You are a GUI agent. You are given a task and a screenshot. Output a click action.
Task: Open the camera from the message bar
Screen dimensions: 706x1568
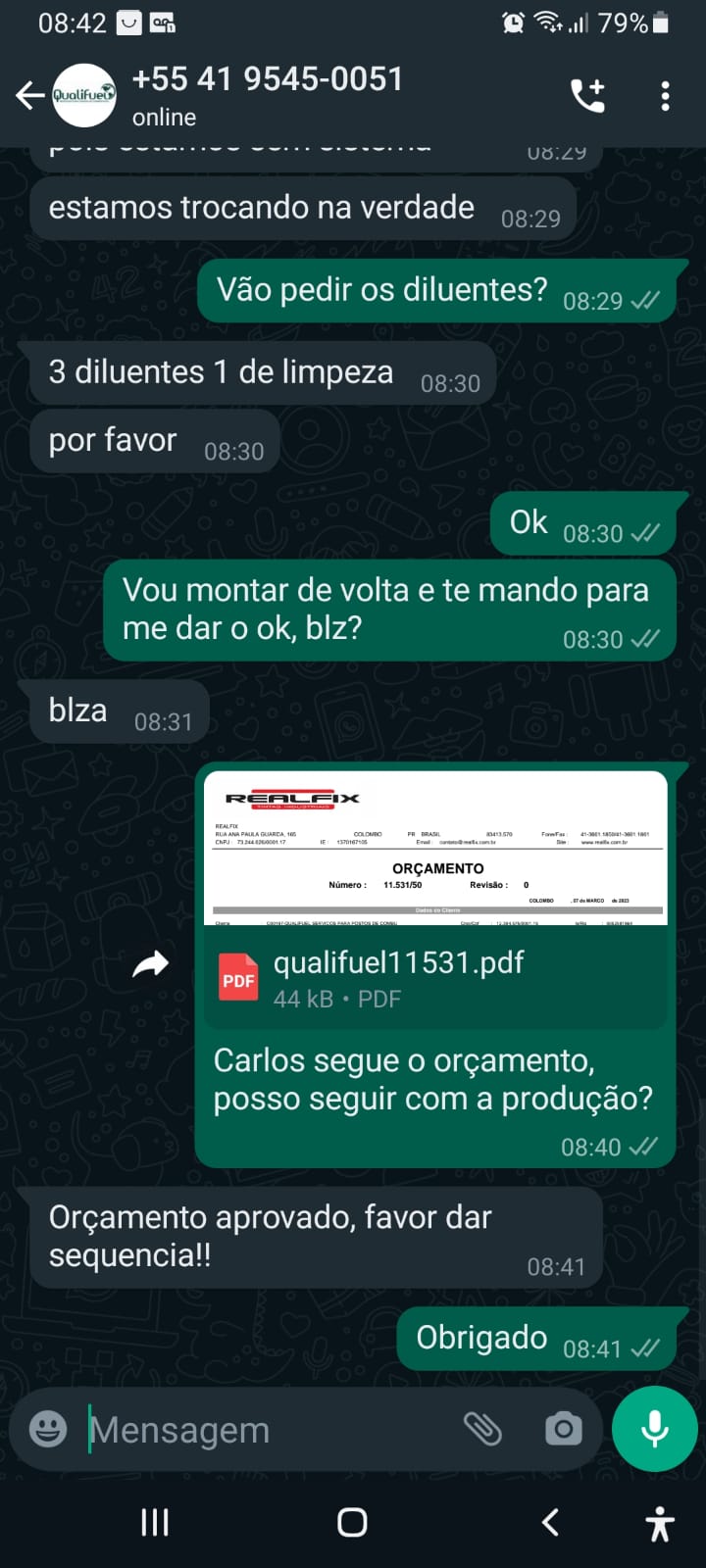coord(564,1430)
